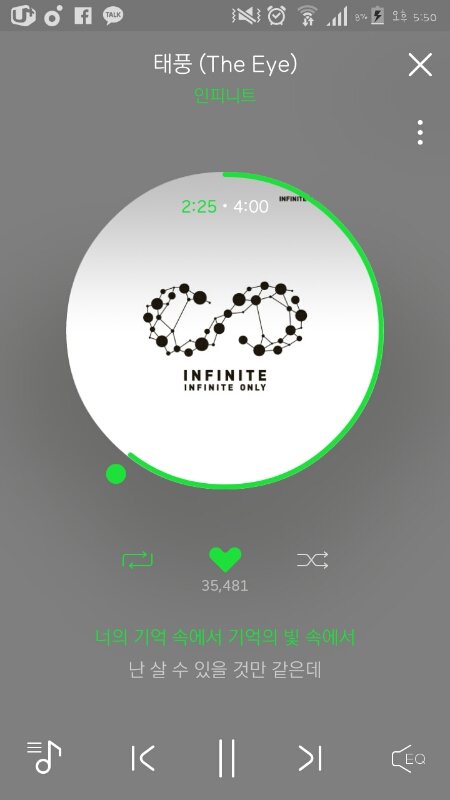The image size is (450, 800).
Task: Toggle repeat mode
Action: point(138,560)
